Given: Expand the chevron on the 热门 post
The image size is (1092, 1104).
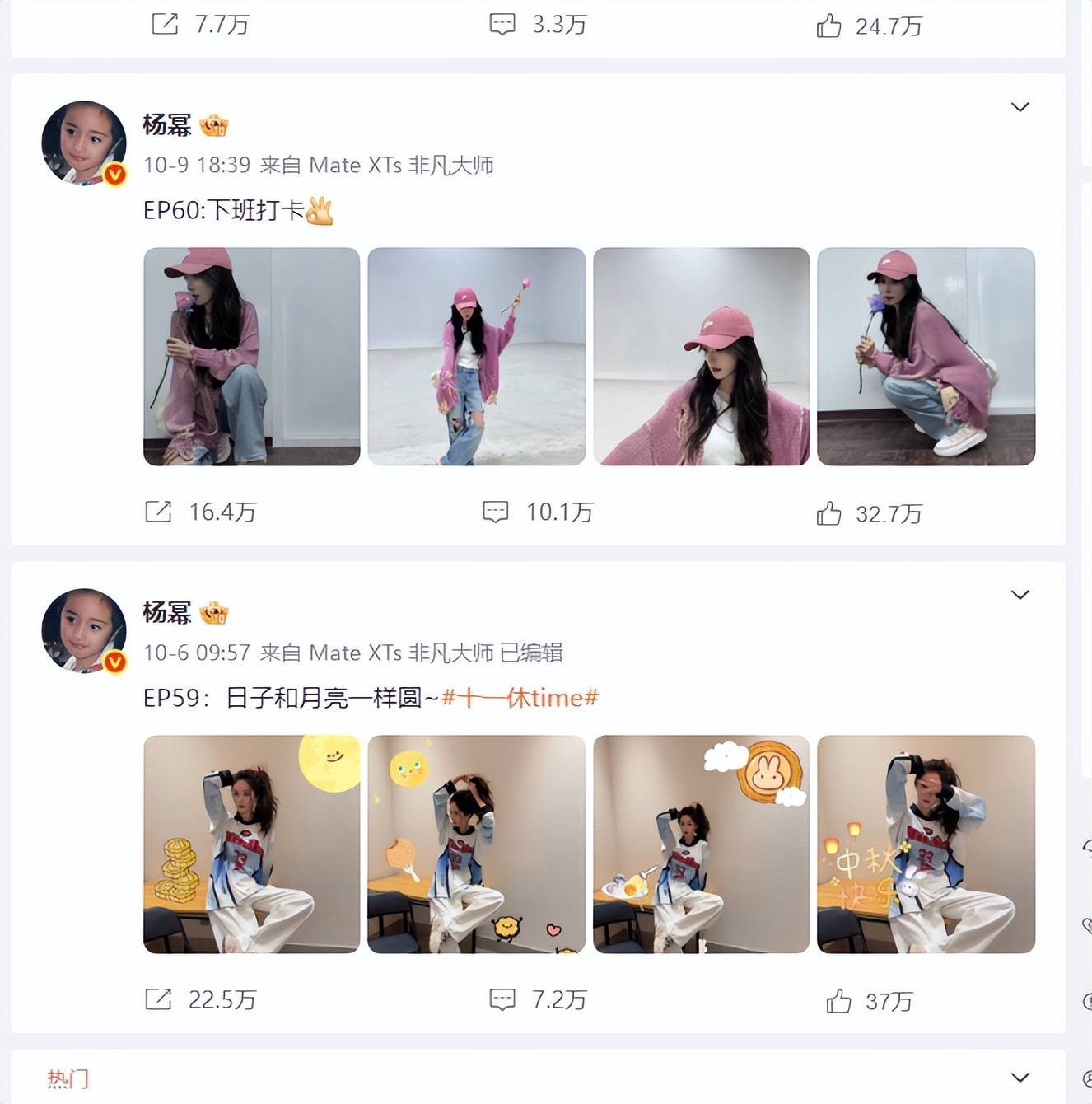Looking at the screenshot, I should [x=1020, y=1078].
